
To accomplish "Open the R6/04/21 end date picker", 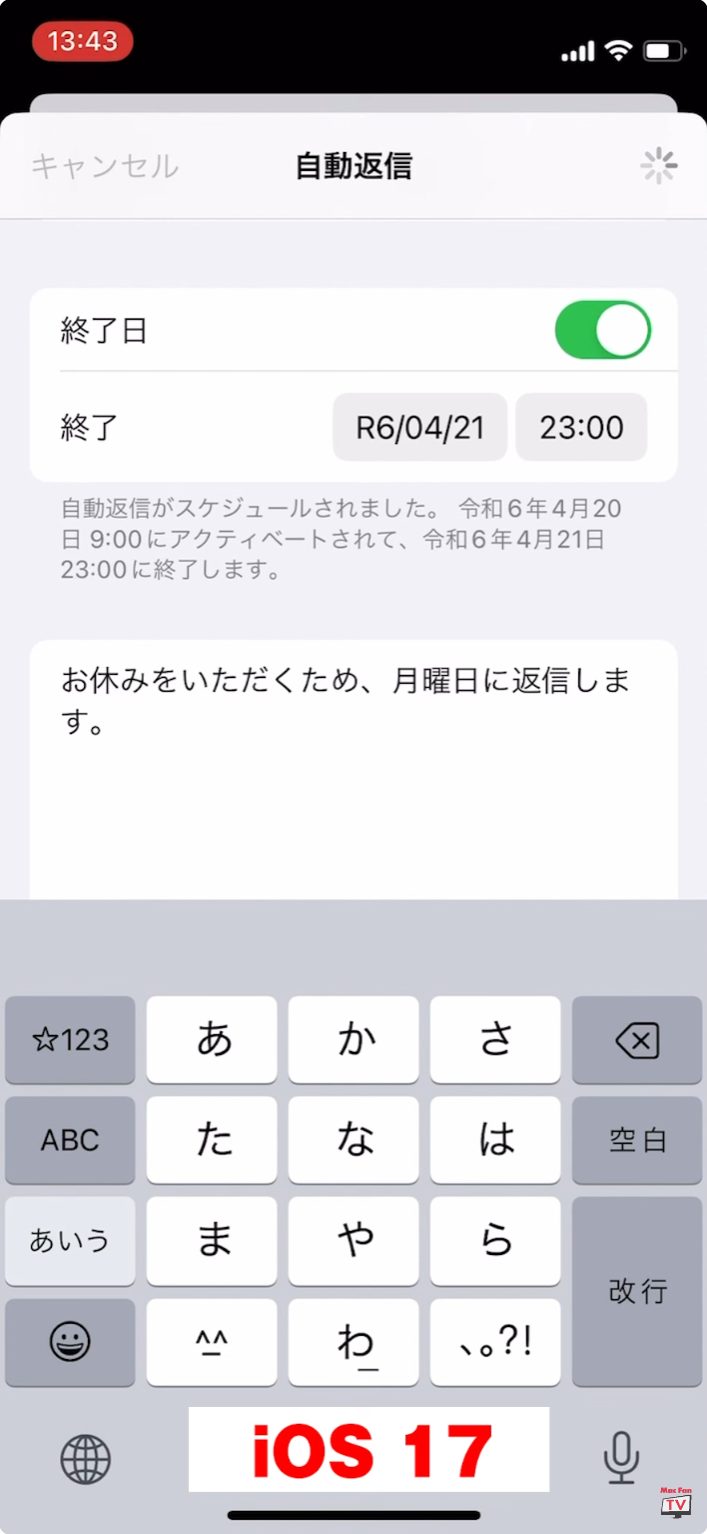I will [x=420, y=428].
